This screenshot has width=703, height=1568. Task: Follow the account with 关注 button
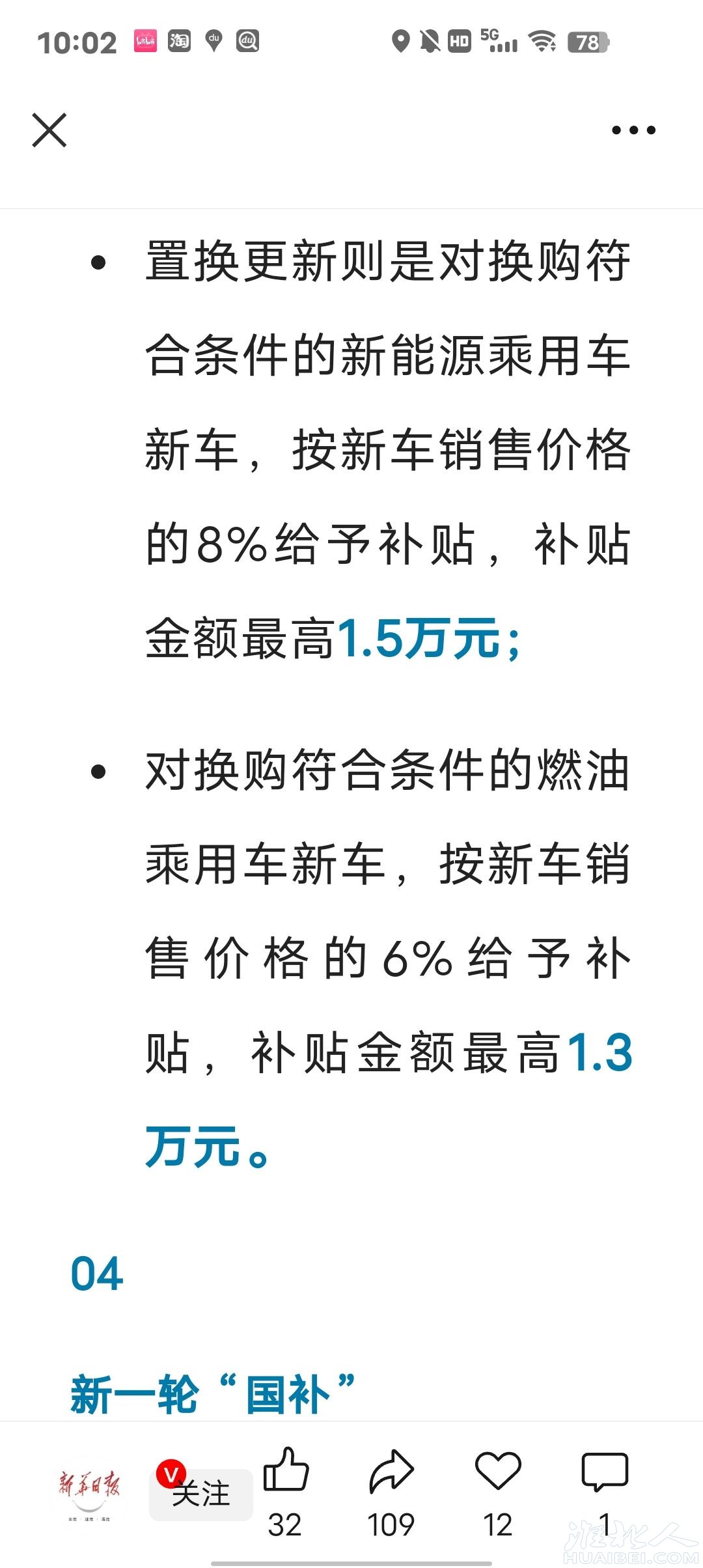[x=201, y=1494]
